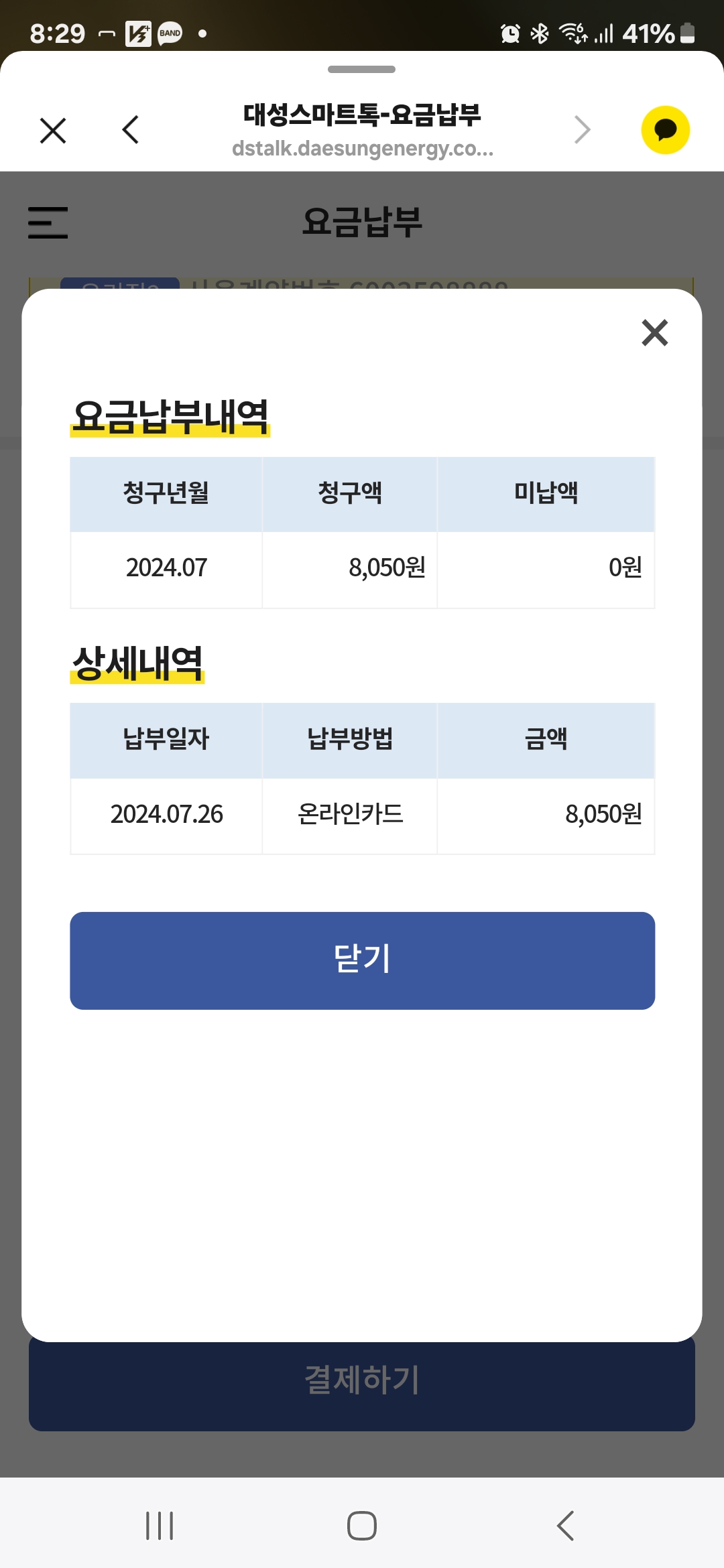Viewport: 724px width, 1568px height.
Task: Close the in-app browser with the X
Action: click(53, 131)
